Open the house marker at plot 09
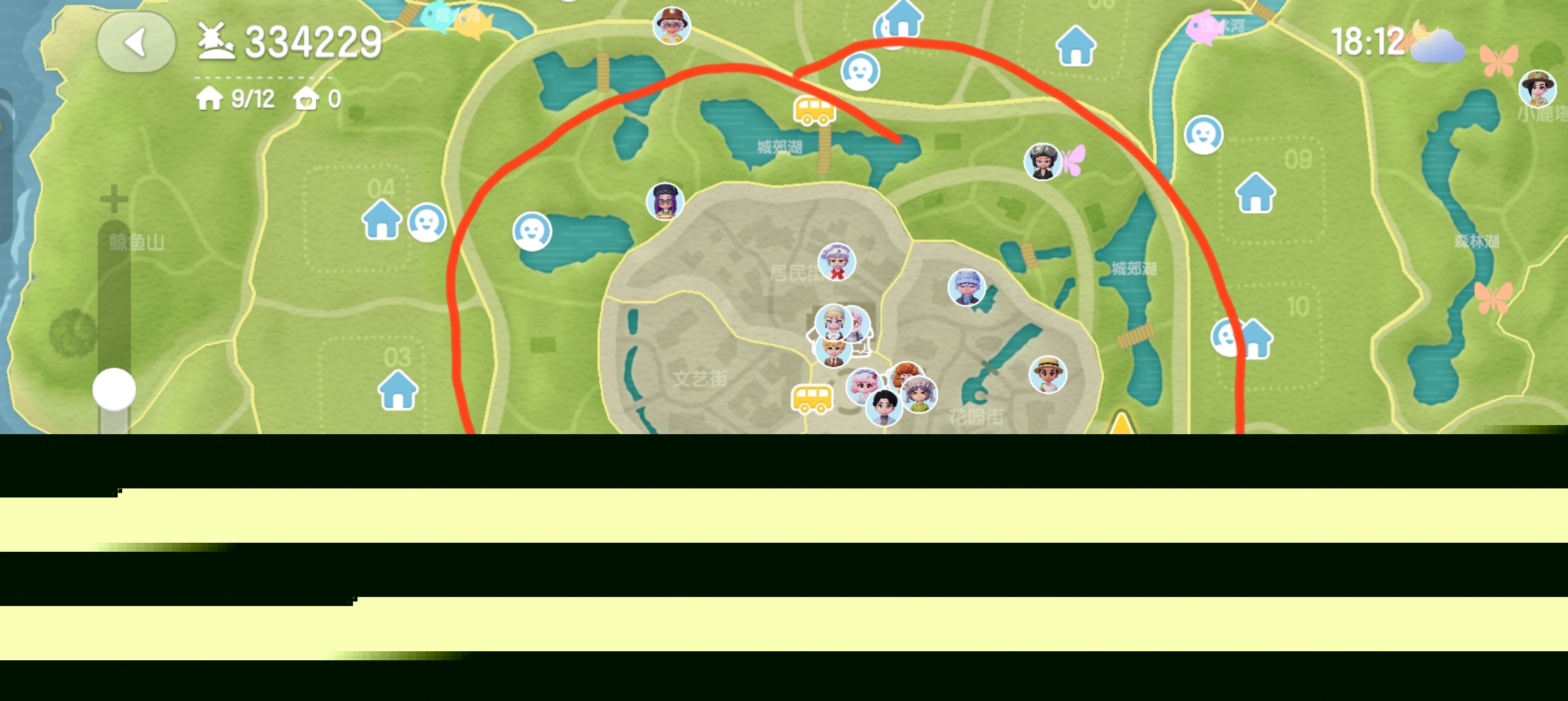 tap(1255, 193)
